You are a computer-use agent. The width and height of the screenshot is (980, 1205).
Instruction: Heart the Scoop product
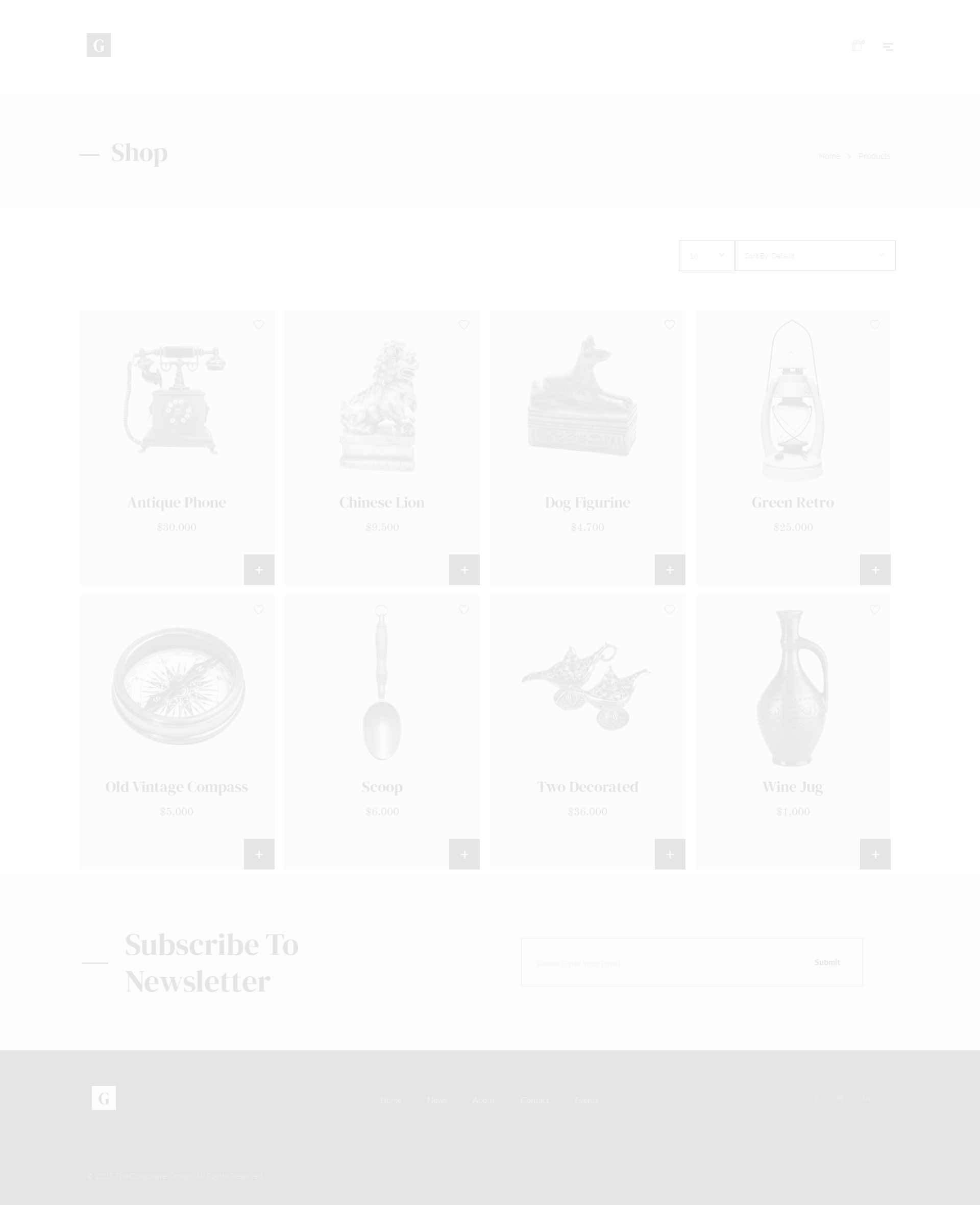coord(463,609)
